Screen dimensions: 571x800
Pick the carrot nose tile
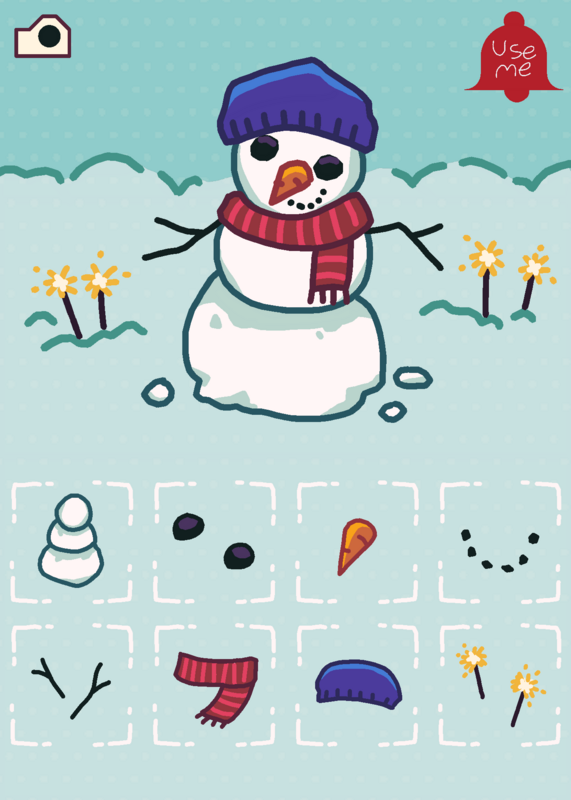pyautogui.click(x=357, y=542)
